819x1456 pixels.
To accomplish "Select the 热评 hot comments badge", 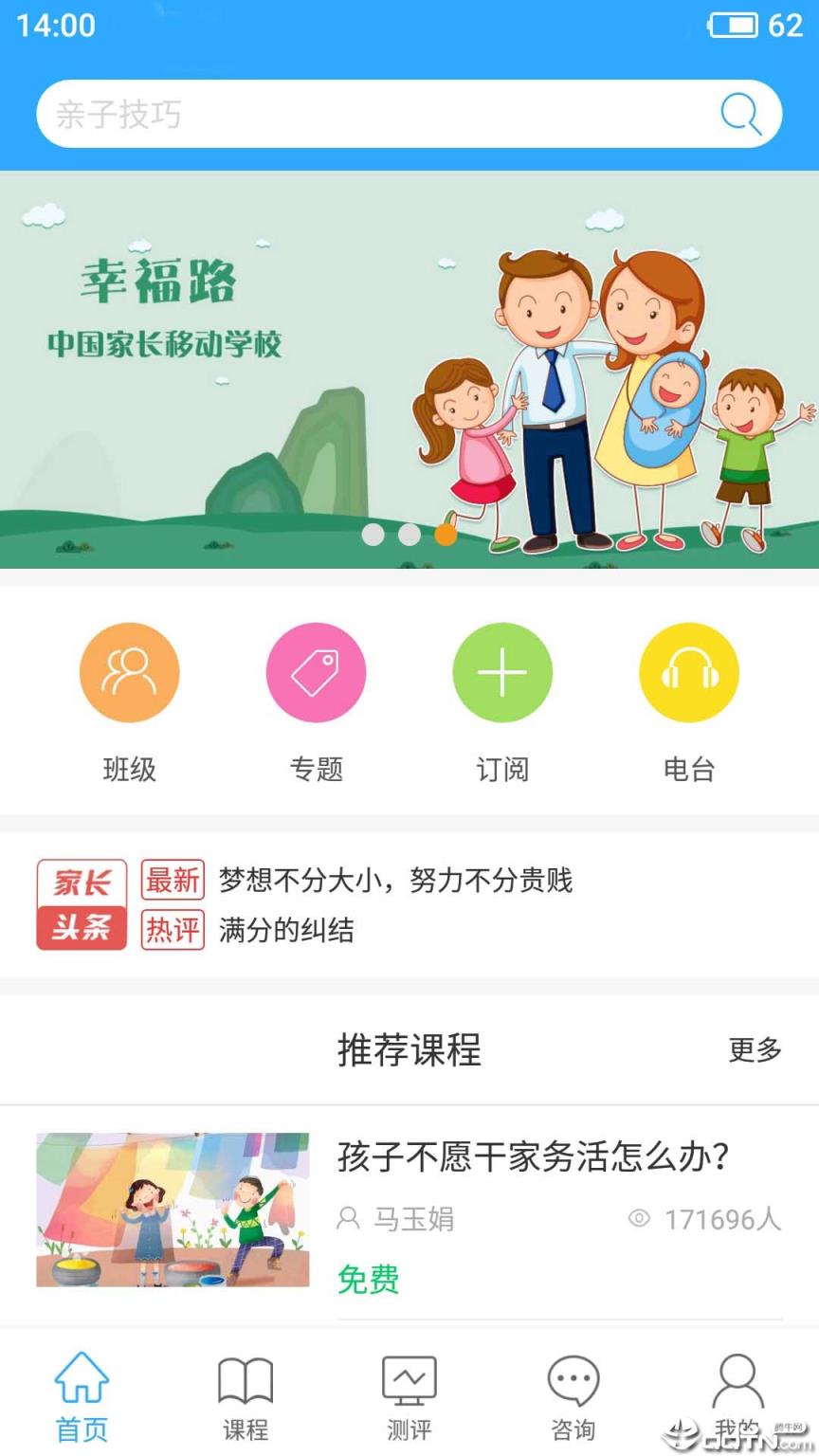I will tap(172, 929).
